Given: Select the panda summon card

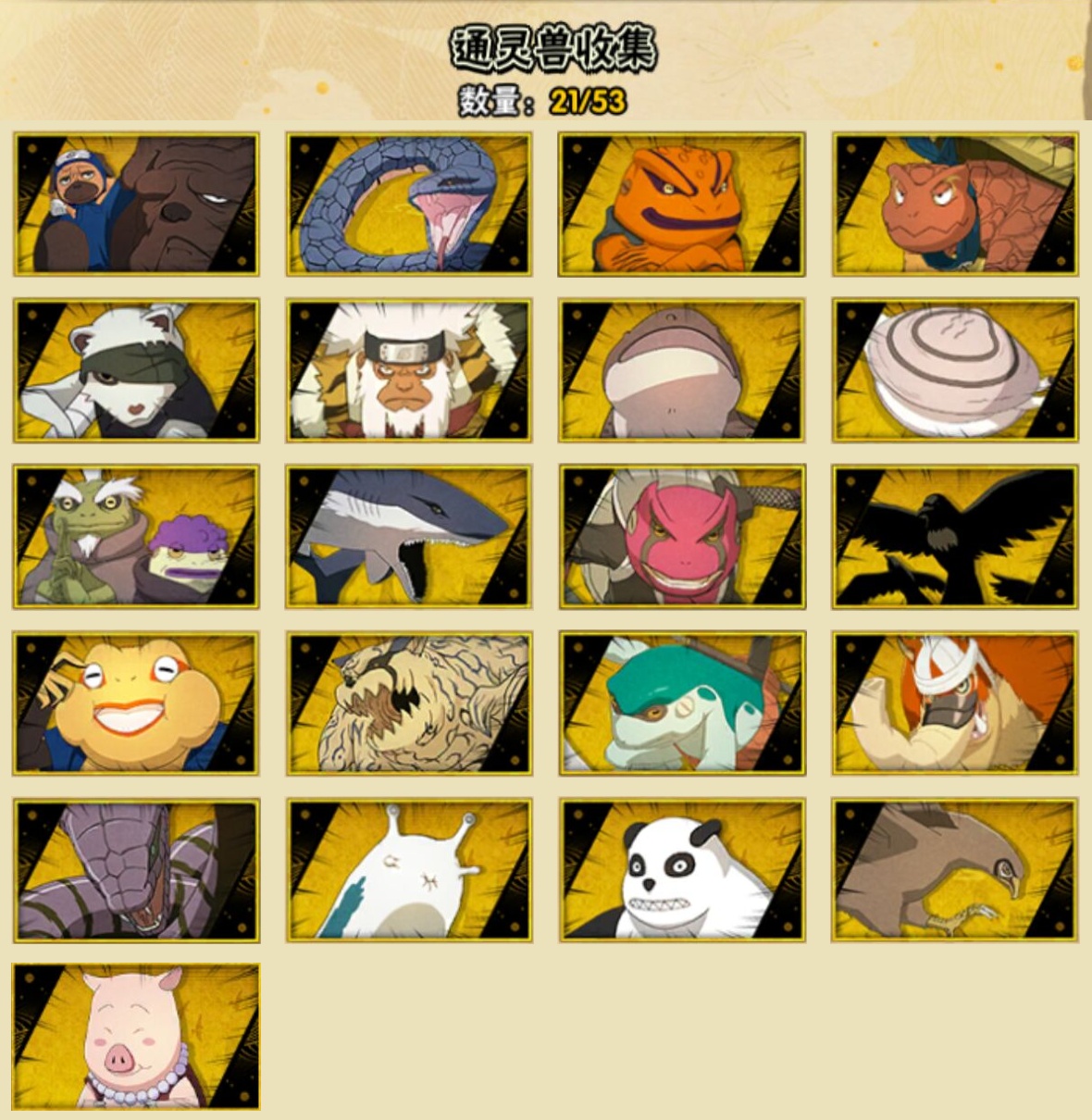Looking at the screenshot, I should [682, 870].
